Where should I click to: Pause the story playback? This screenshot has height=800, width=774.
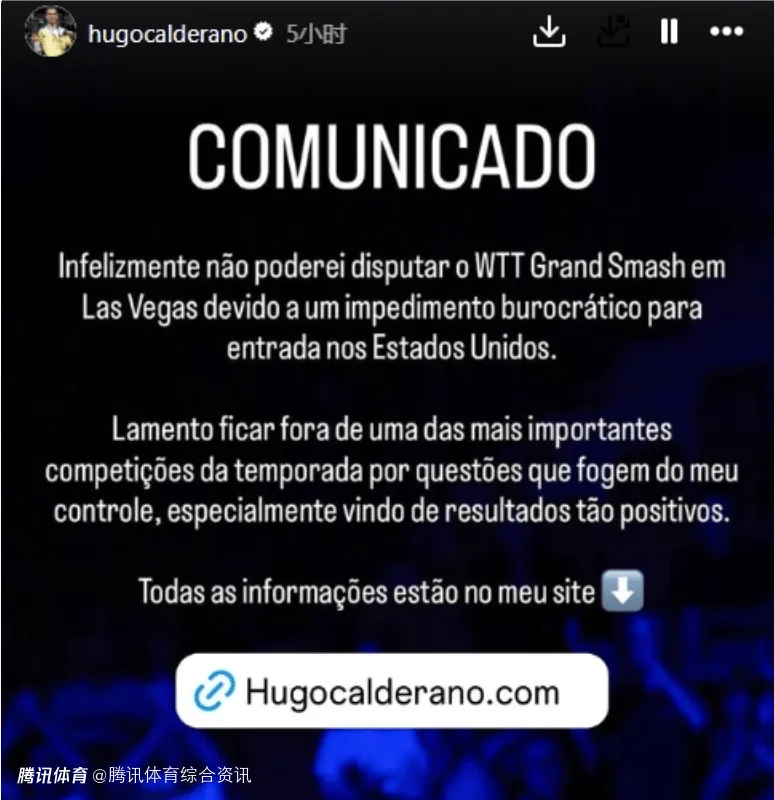click(669, 32)
